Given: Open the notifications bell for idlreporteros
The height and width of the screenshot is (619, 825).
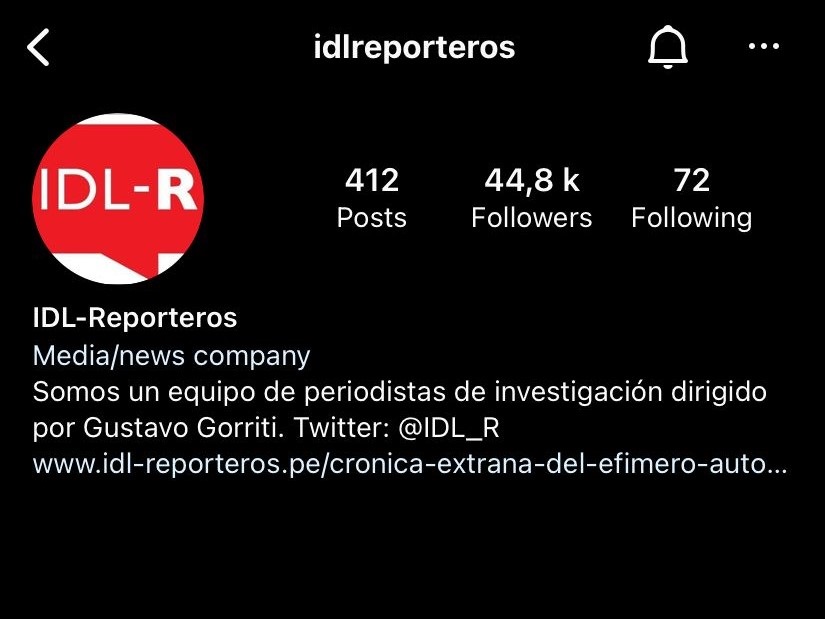Looking at the screenshot, I should 667,47.
